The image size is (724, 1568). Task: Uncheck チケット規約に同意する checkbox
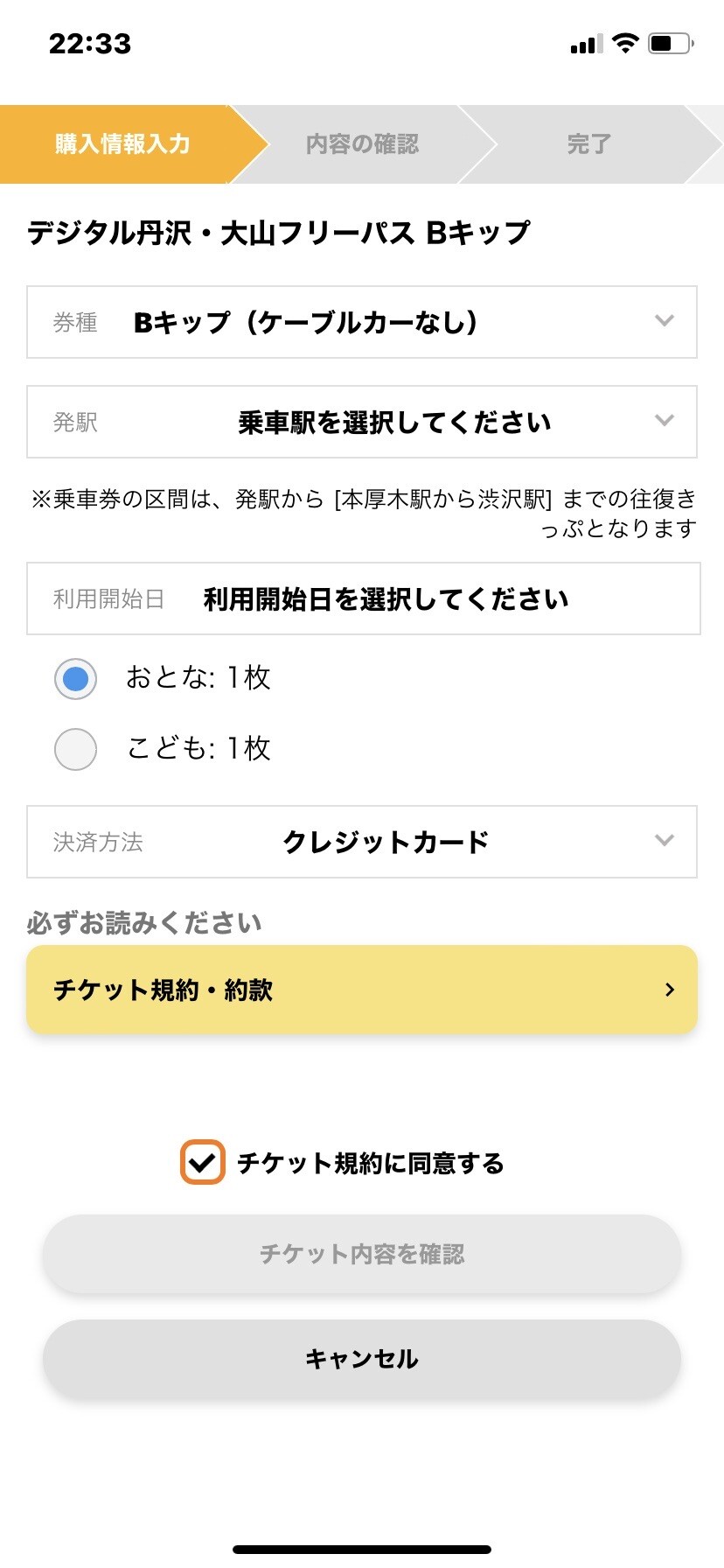click(203, 1163)
